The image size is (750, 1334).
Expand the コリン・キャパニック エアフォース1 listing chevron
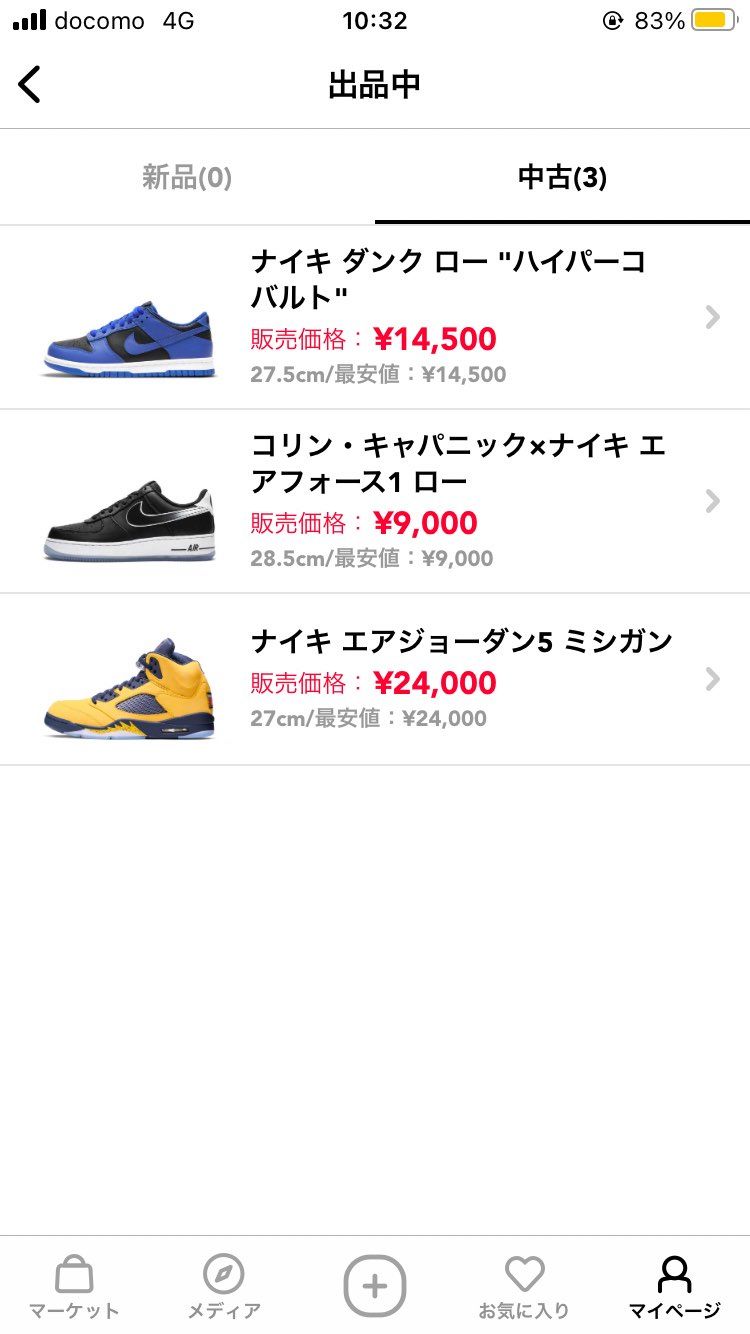(712, 501)
